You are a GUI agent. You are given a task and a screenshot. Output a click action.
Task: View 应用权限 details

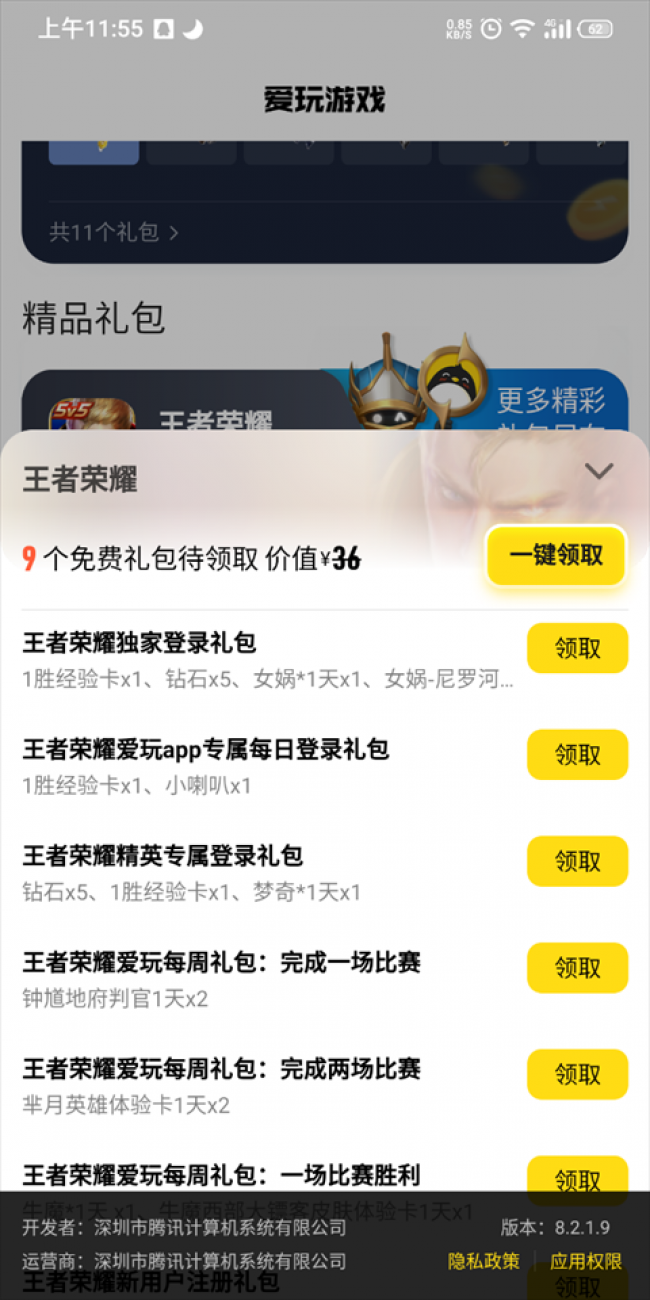pos(586,1261)
